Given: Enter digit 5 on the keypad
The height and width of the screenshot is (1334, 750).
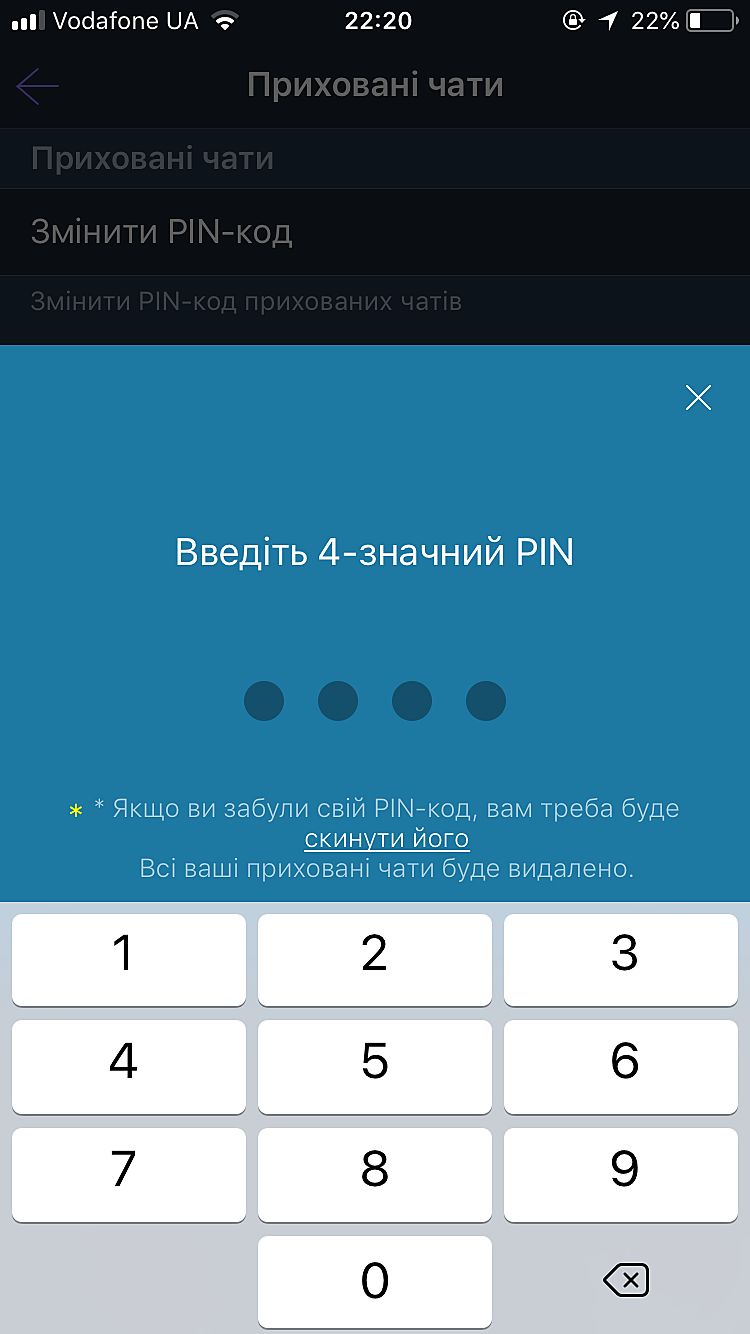Looking at the screenshot, I should pos(375,1065).
